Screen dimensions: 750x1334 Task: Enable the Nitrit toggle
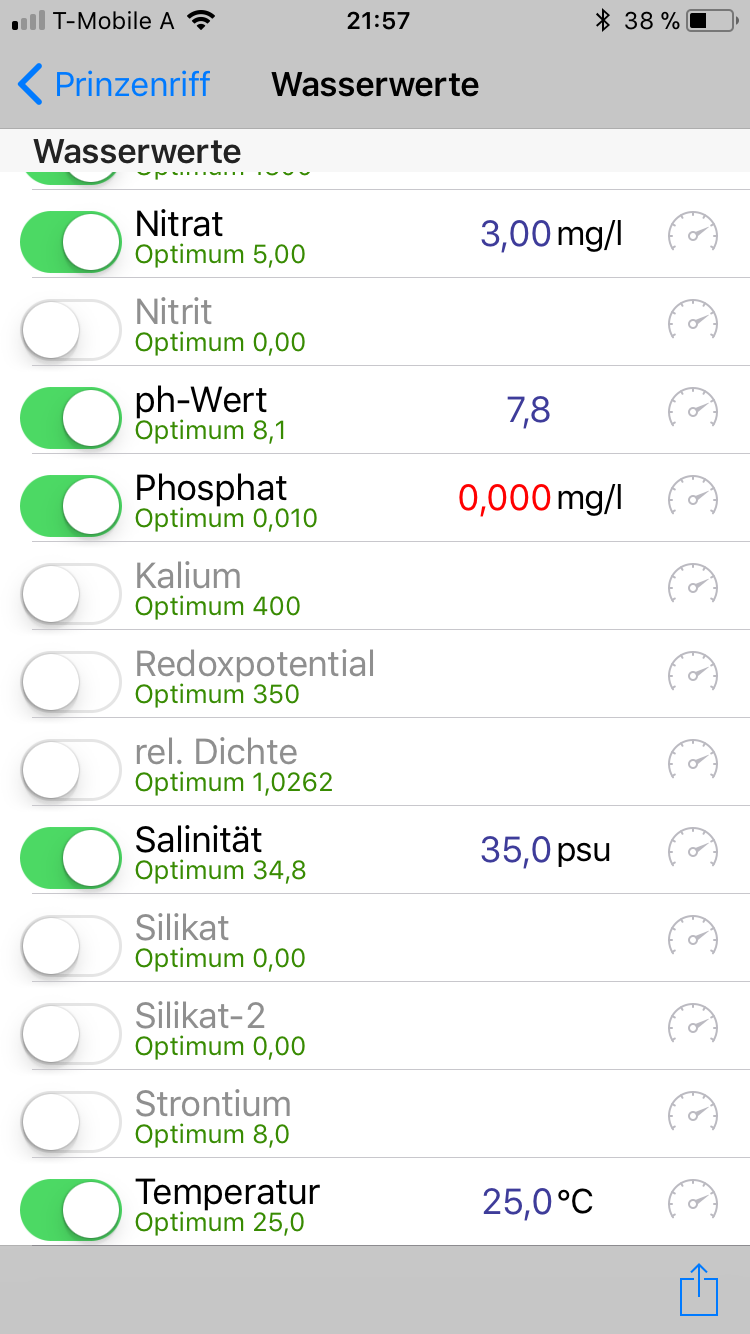click(71, 330)
